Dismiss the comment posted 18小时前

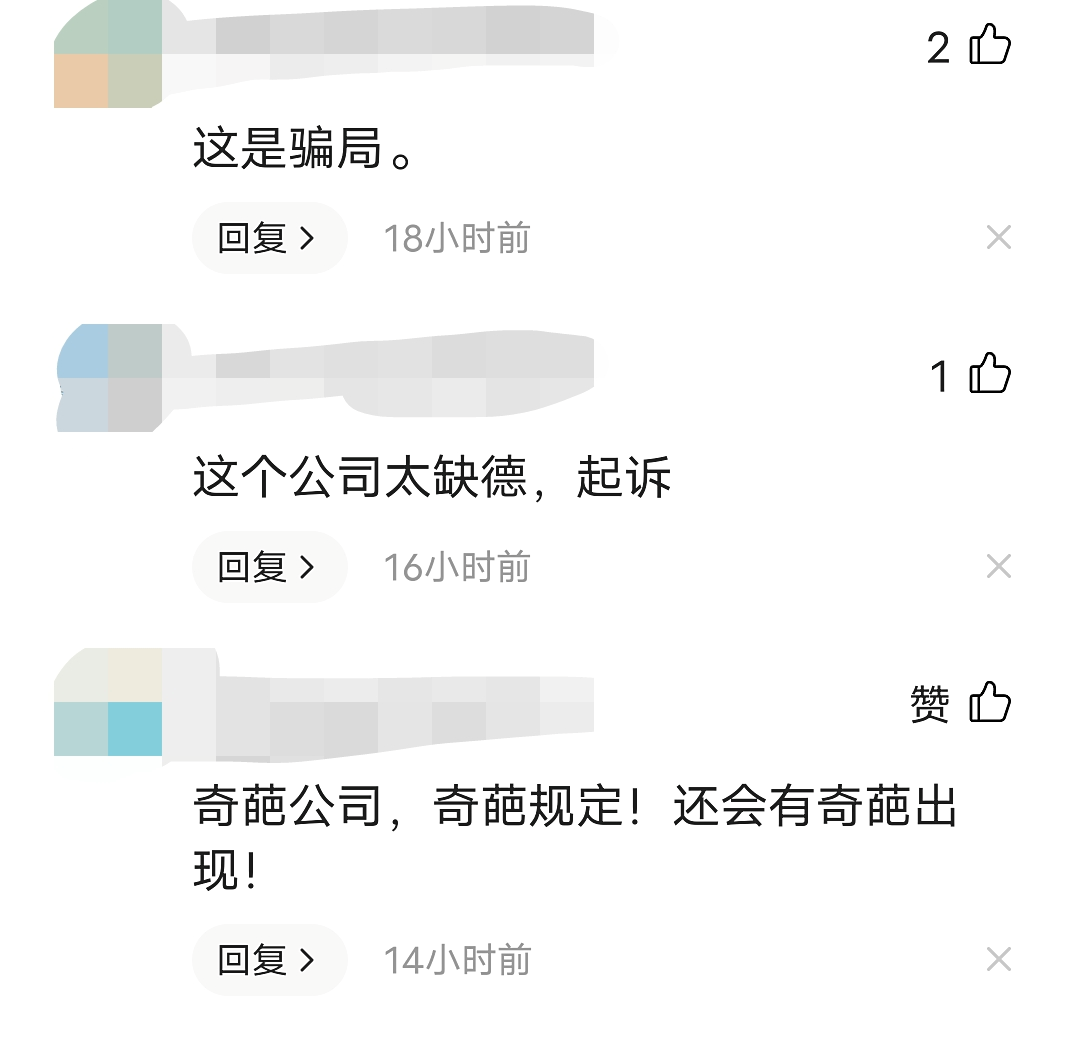tap(998, 238)
